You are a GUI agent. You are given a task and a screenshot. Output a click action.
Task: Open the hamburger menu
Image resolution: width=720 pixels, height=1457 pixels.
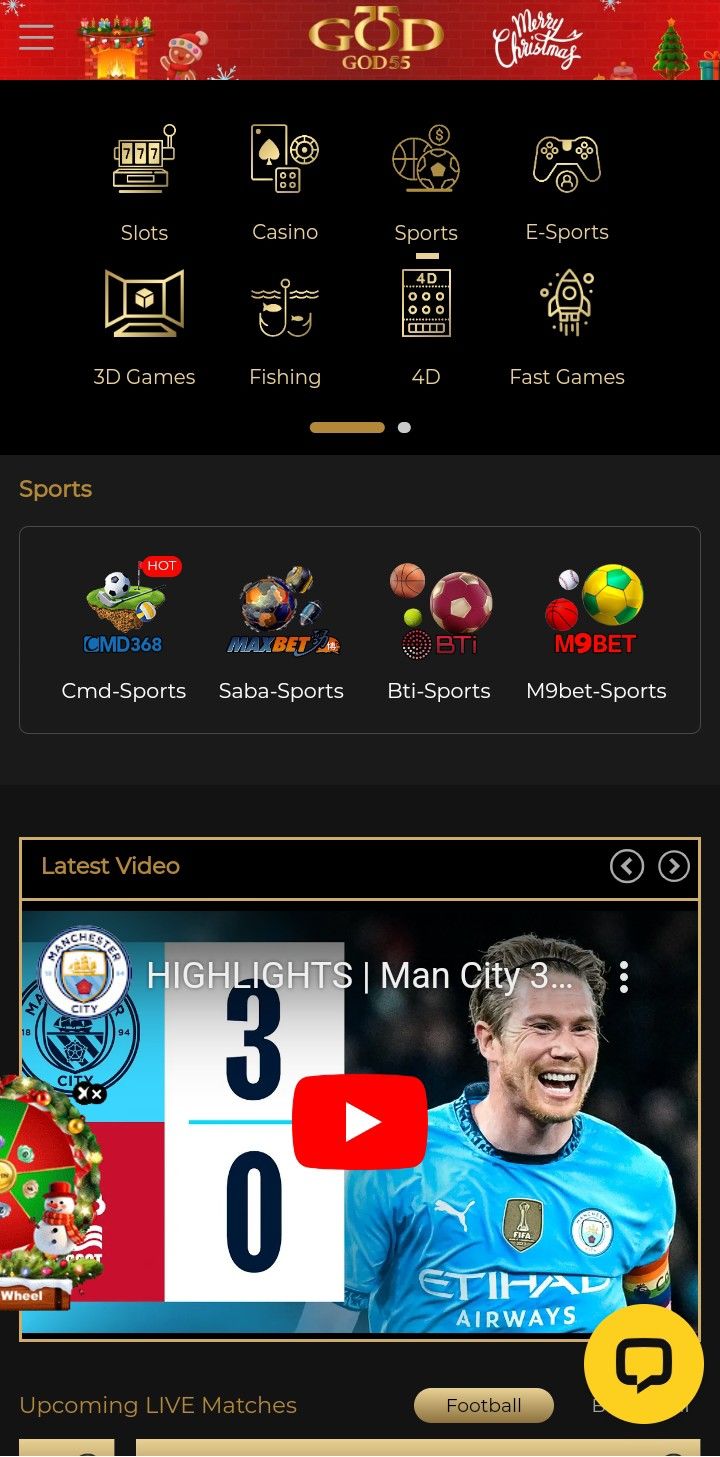36,37
